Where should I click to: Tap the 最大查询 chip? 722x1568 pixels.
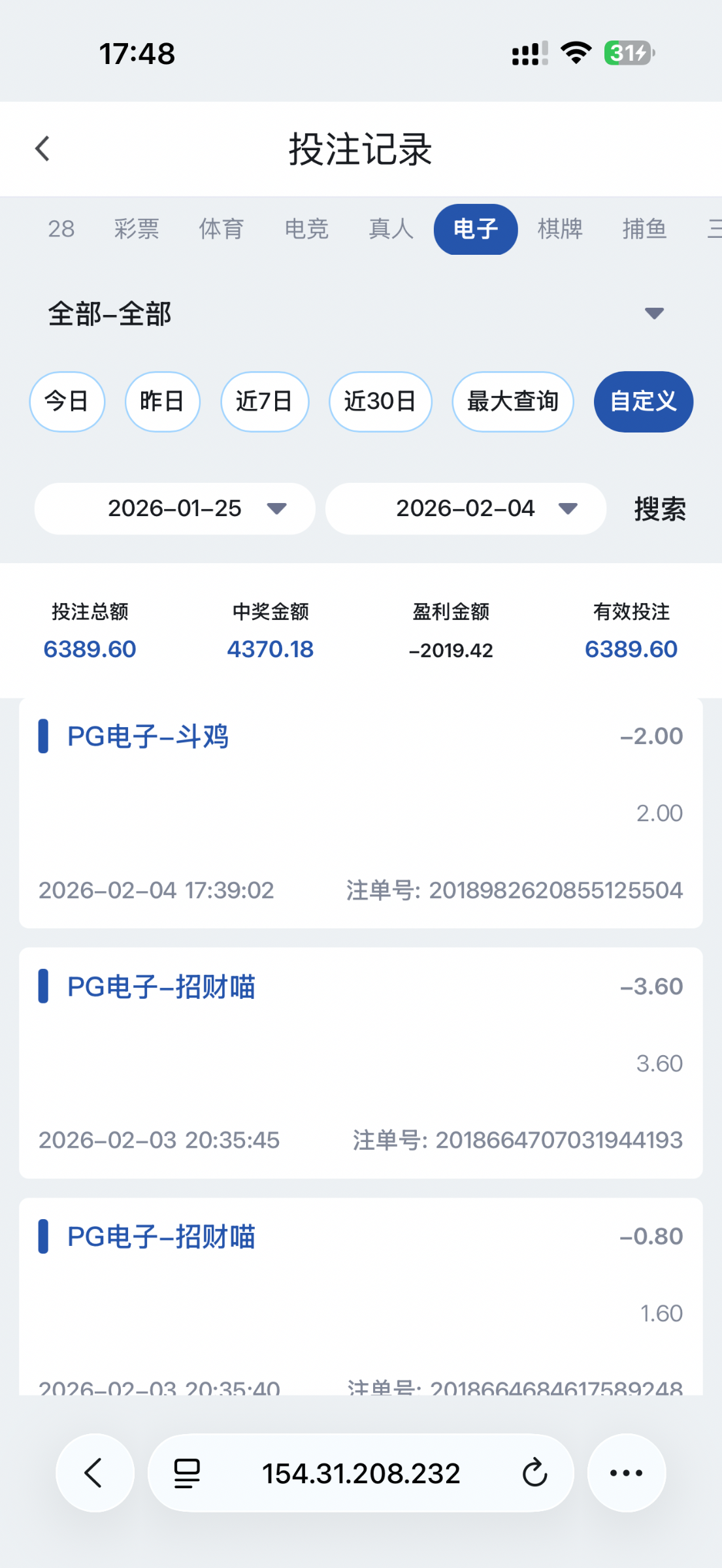pos(512,402)
